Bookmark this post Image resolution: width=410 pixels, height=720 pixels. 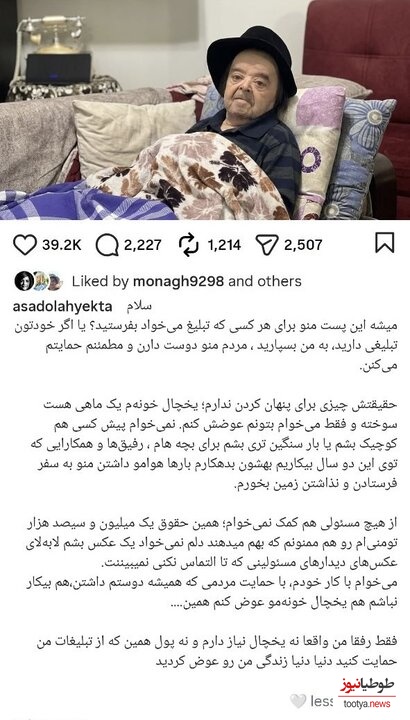click(x=385, y=243)
